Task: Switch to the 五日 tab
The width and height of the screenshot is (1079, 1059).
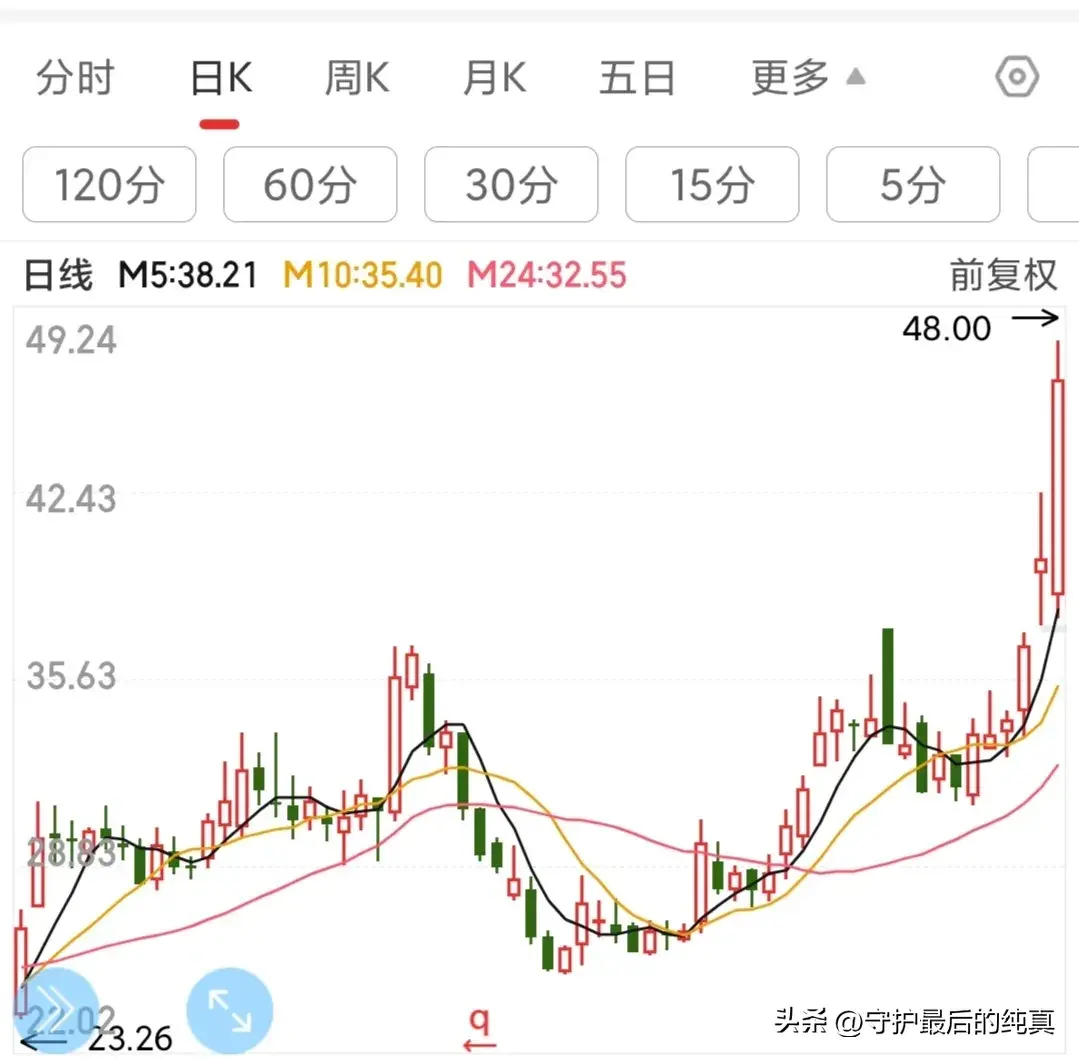Action: pos(637,78)
